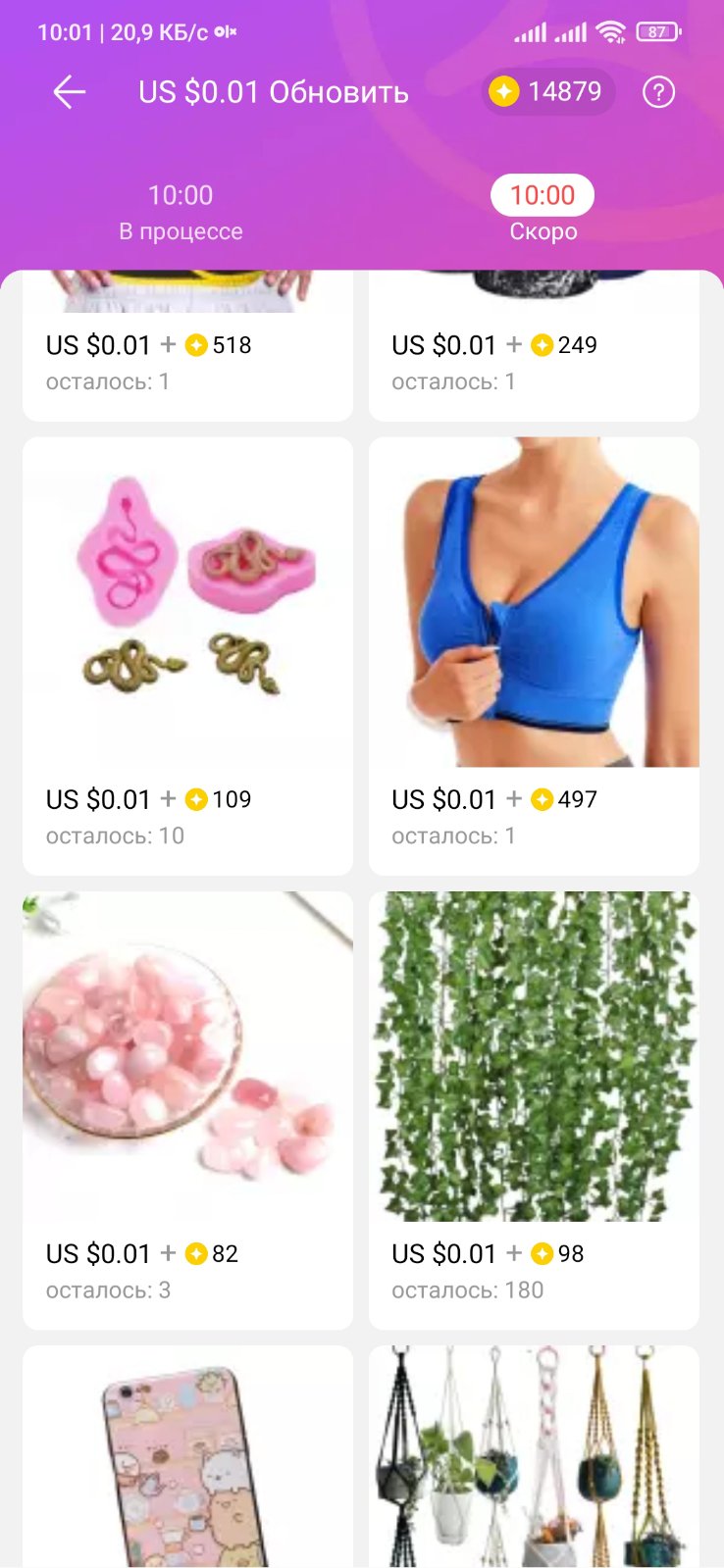
Task: Switch to the 10:00 В процессе tab
Action: pyautogui.click(x=181, y=212)
